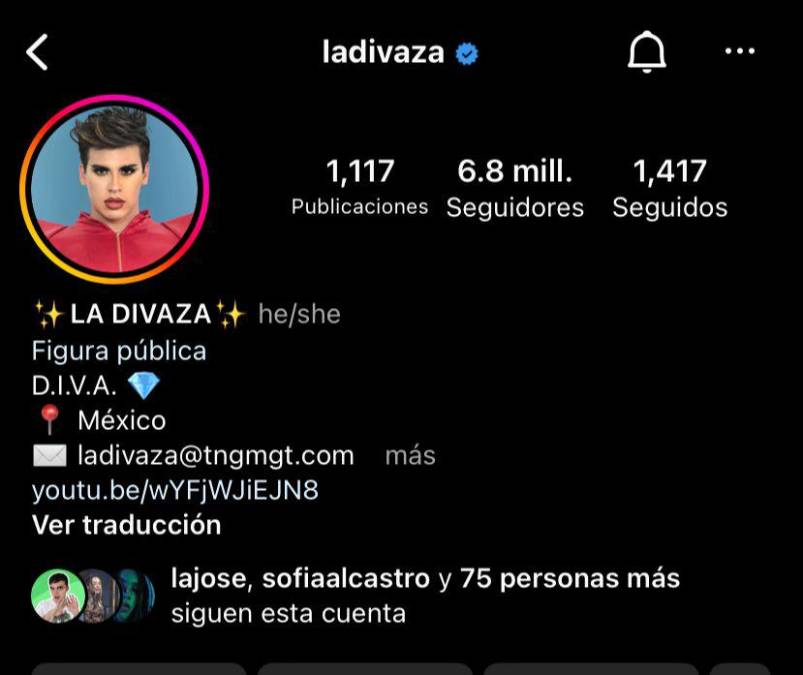This screenshot has width=803, height=675.
Task: Jump to posts via 1,117 Publicaciones
Action: 360,189
